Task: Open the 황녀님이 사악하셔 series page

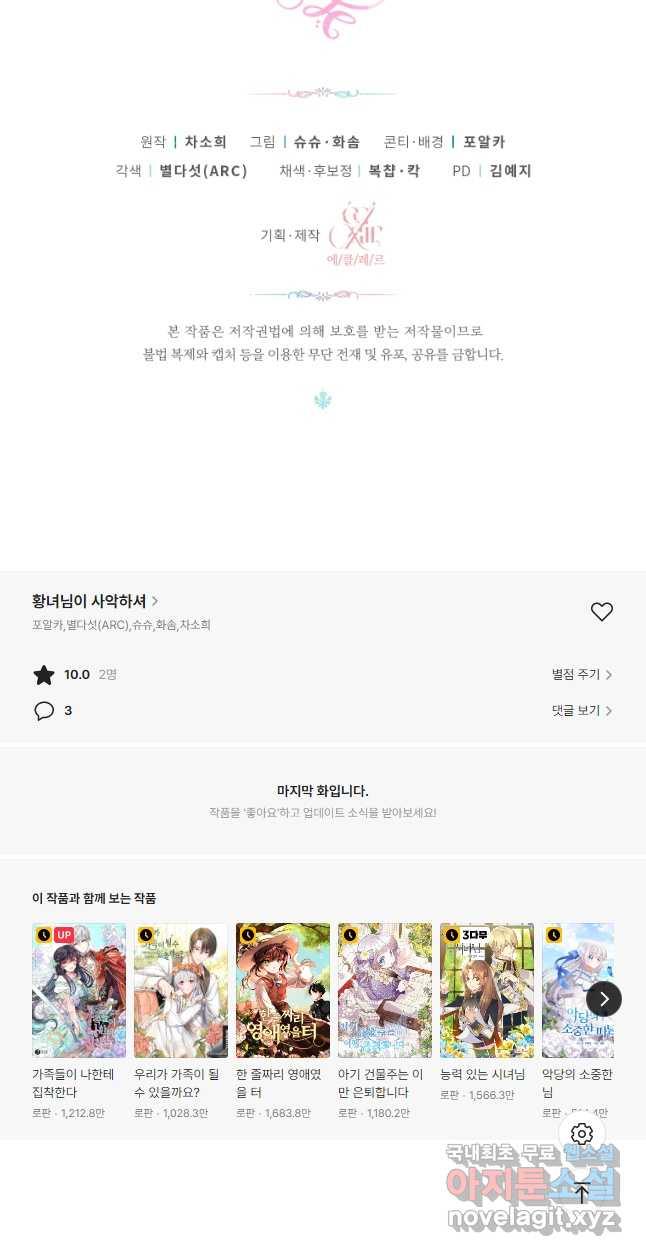Action: (95, 601)
